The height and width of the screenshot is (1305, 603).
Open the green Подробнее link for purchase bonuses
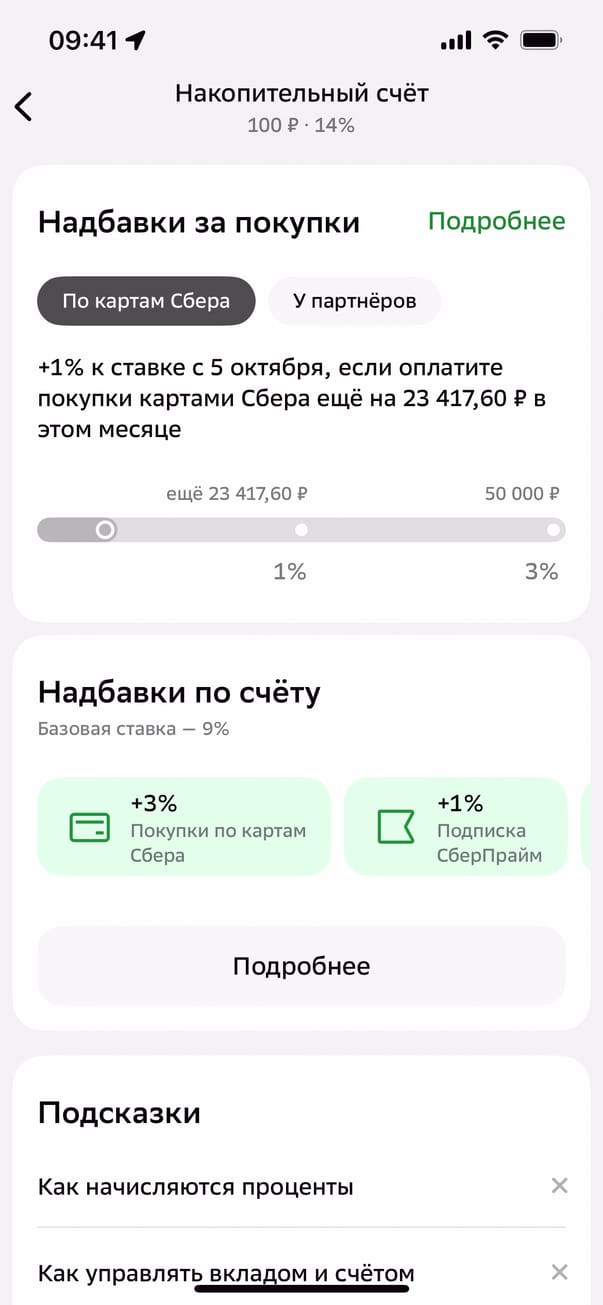[x=496, y=221]
